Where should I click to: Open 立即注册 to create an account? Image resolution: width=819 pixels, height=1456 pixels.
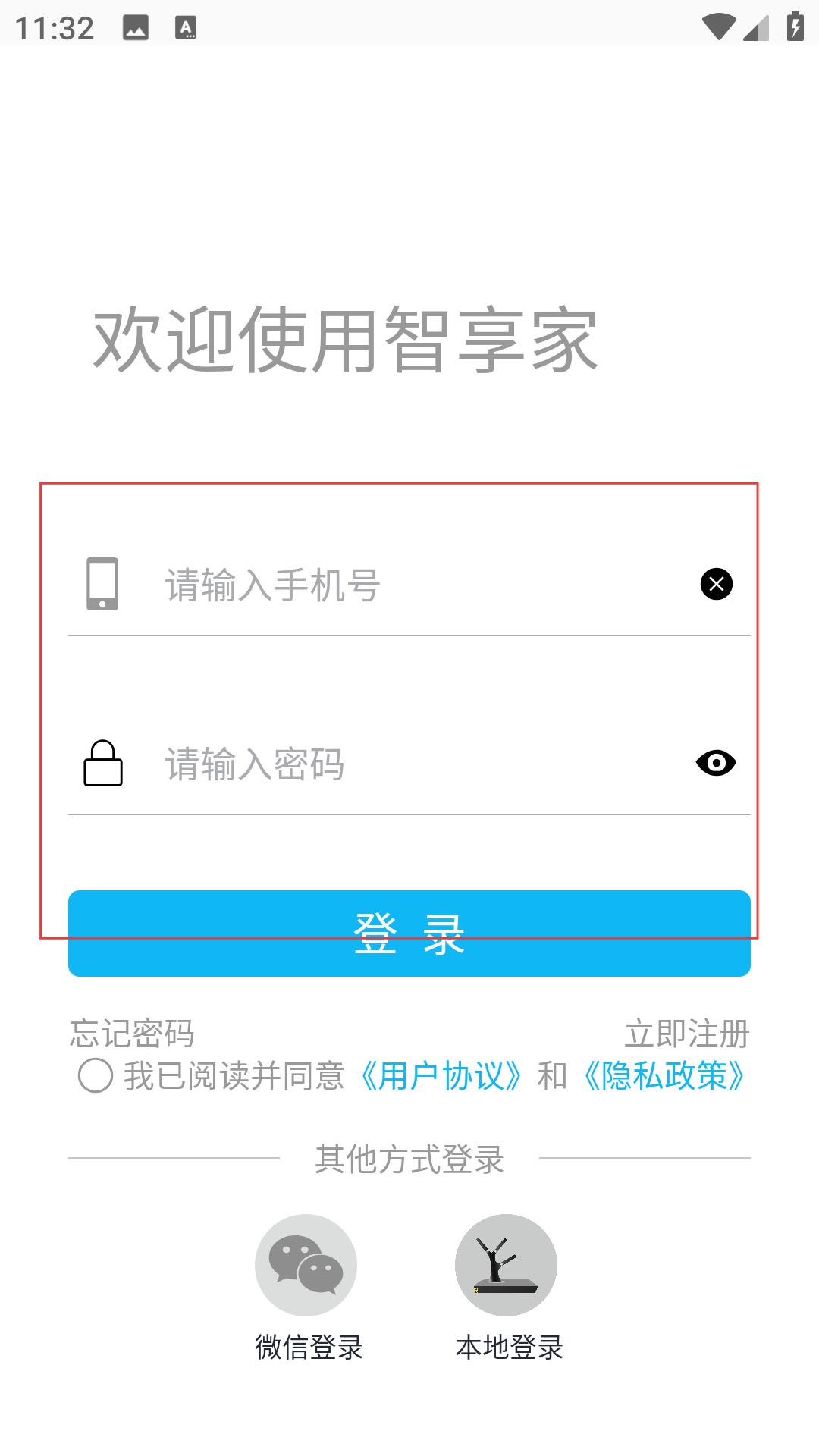pos(687,1034)
